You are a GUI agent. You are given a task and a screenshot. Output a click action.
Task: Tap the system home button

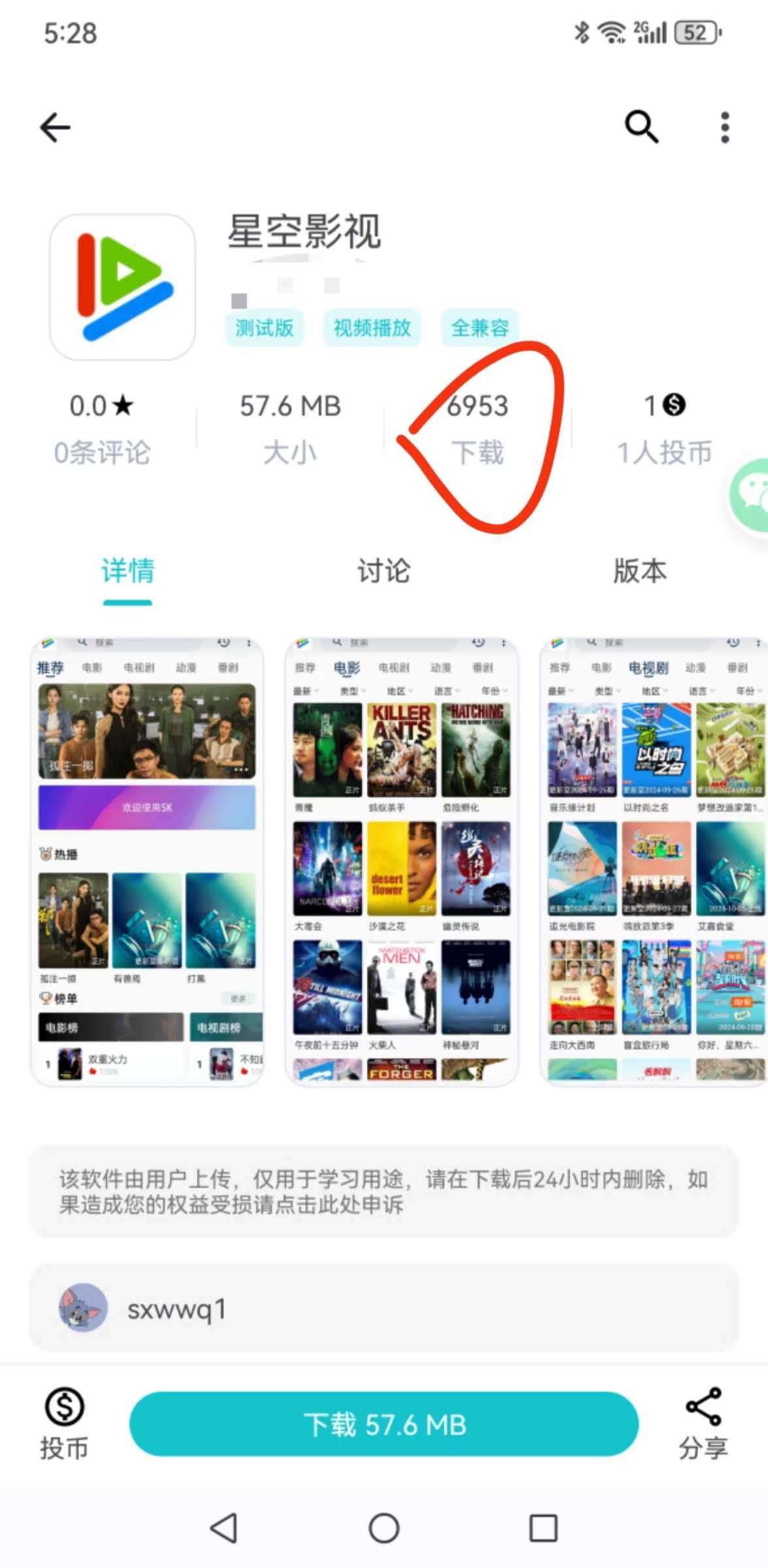[383, 1528]
